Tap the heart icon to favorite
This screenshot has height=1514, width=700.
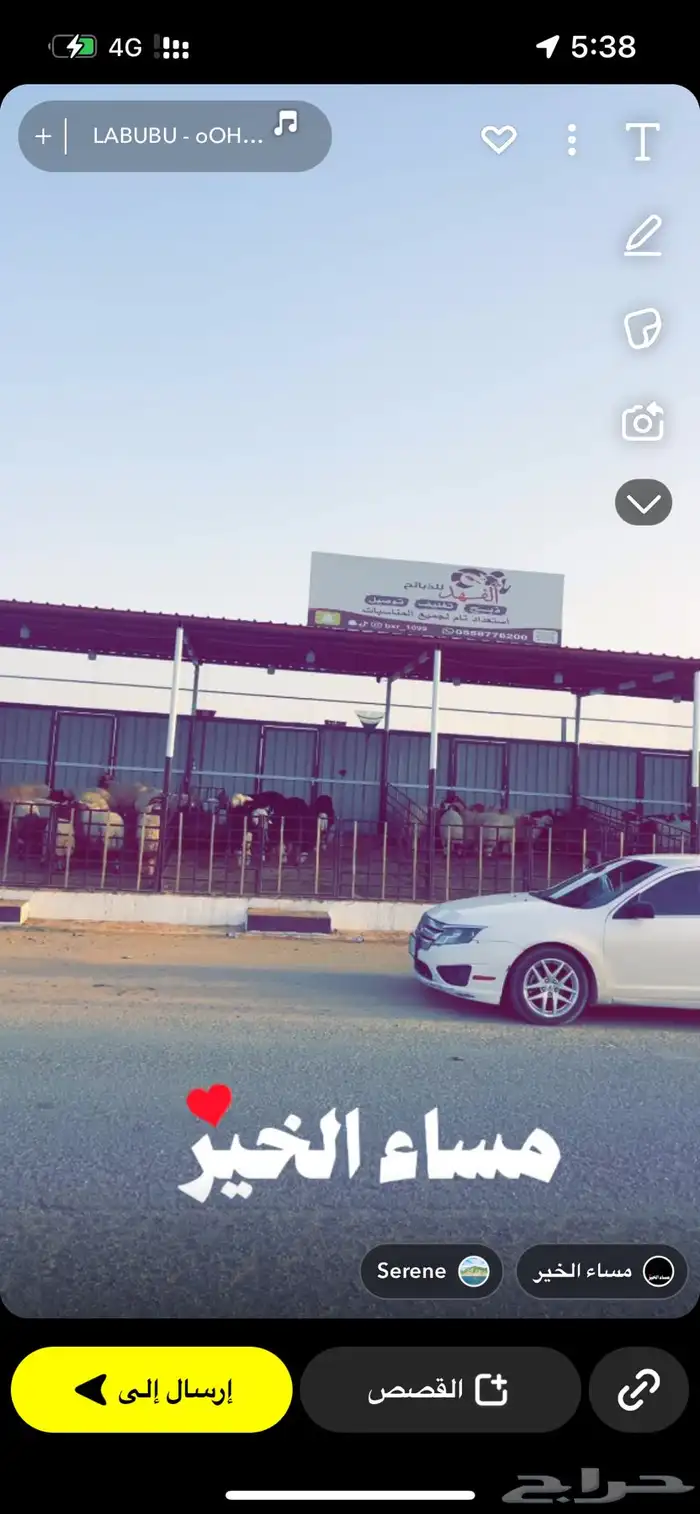(498, 140)
